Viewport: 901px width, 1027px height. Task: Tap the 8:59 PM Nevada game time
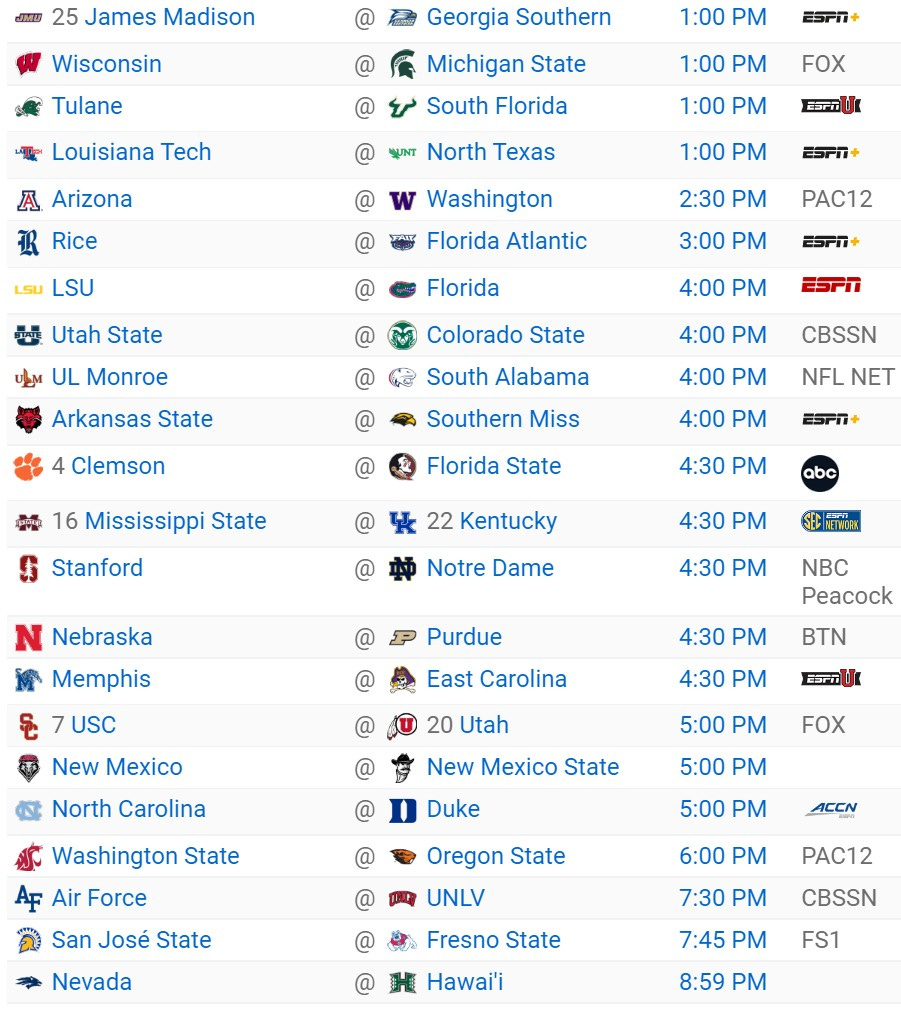[723, 982]
